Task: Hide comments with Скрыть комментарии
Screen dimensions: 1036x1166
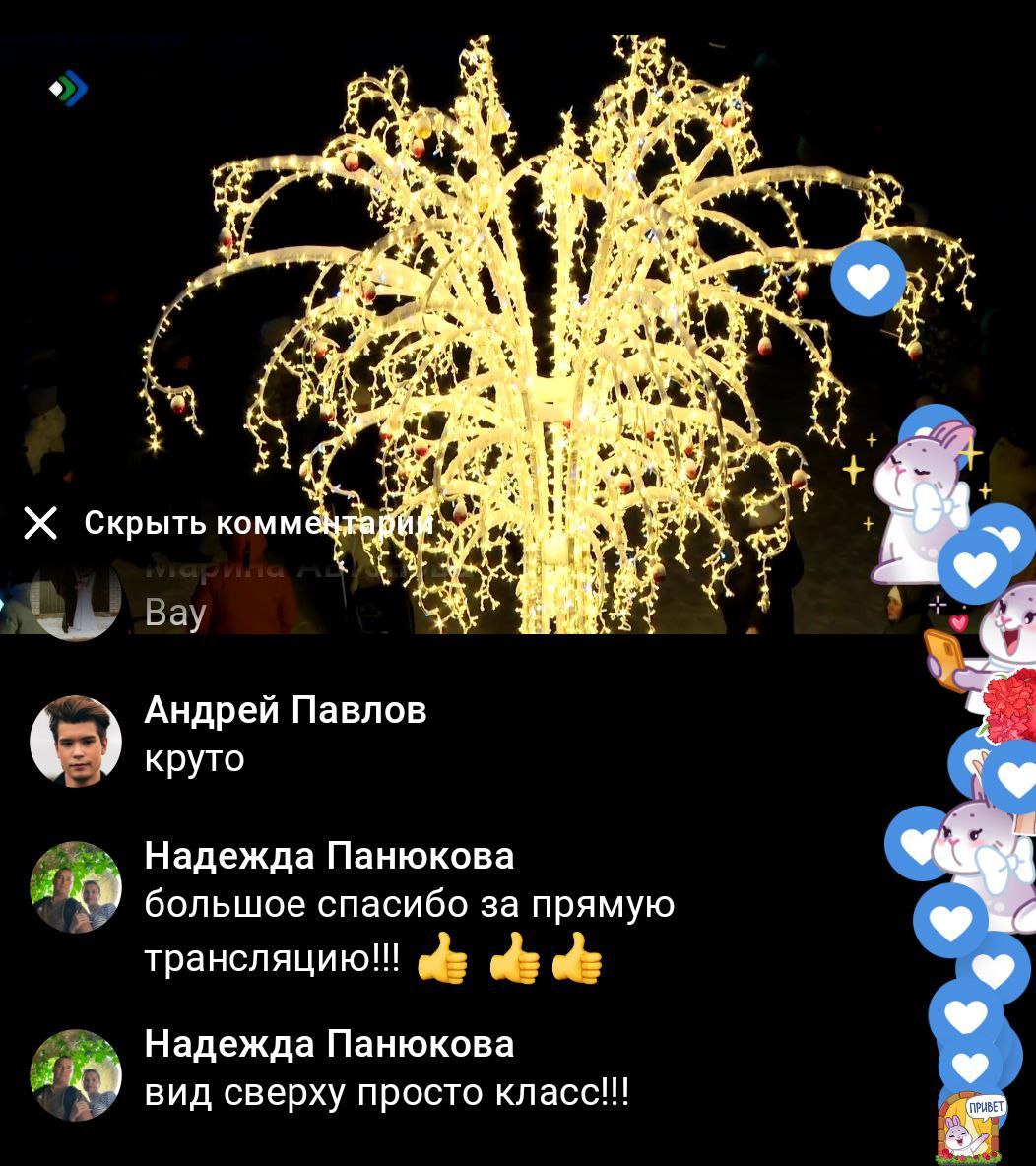Action: pos(228,523)
